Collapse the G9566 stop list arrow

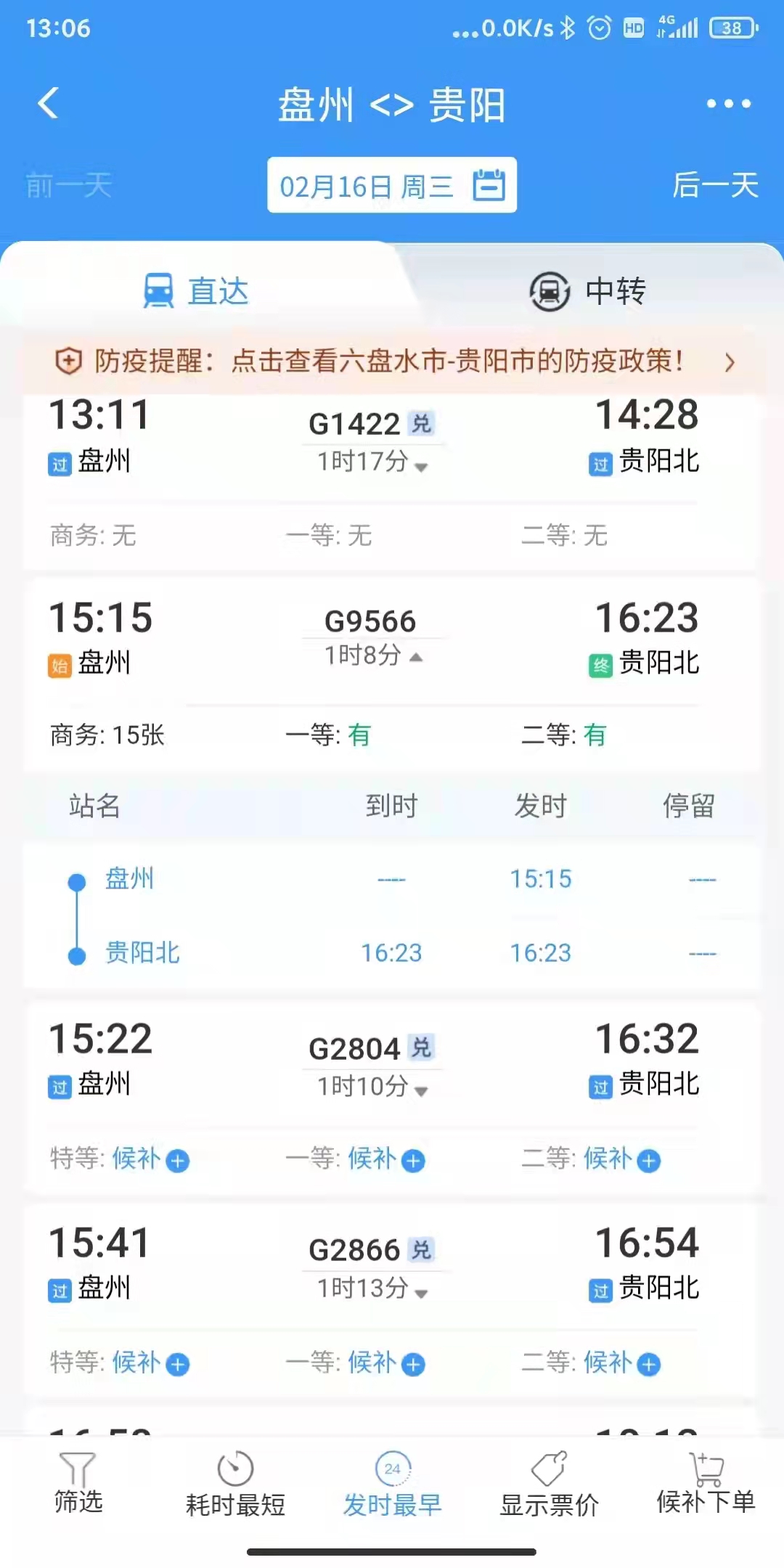416,657
